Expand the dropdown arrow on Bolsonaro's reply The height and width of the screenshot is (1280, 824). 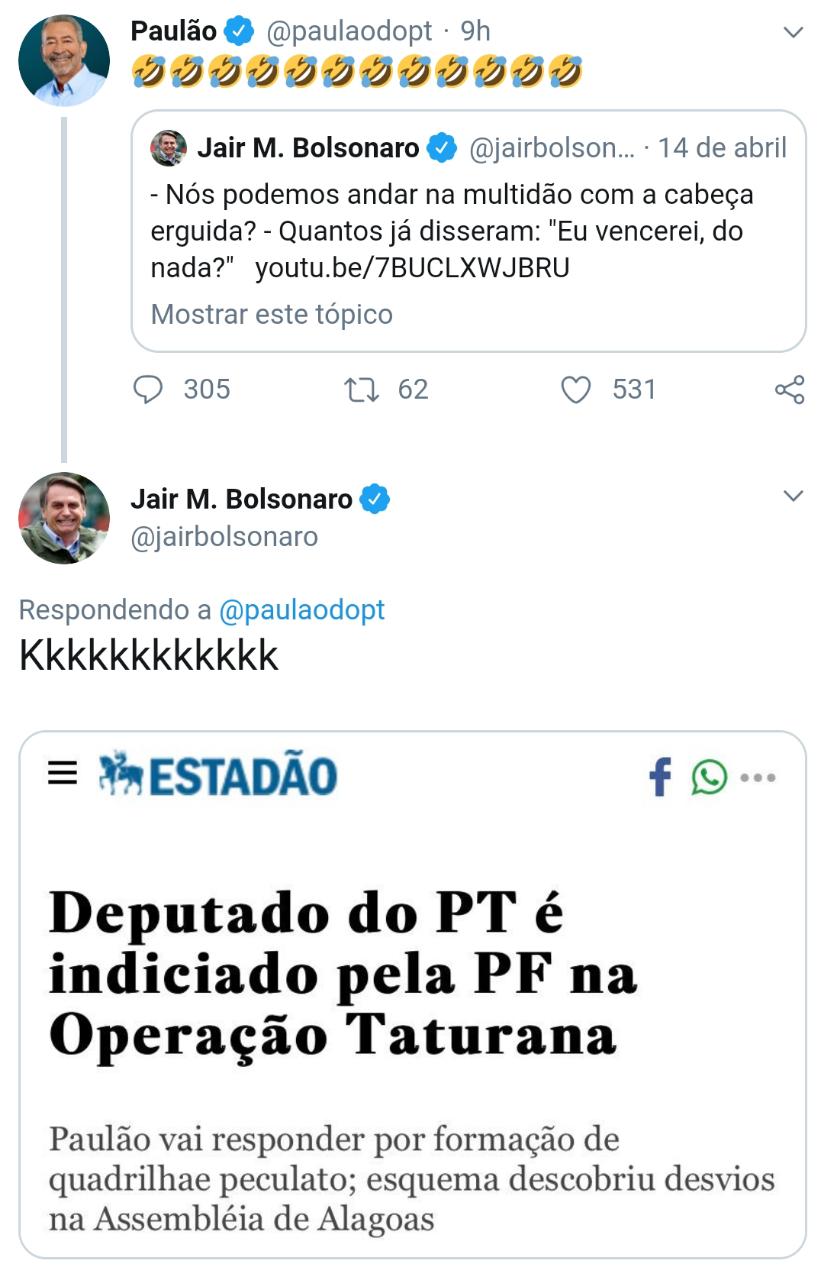tap(792, 497)
